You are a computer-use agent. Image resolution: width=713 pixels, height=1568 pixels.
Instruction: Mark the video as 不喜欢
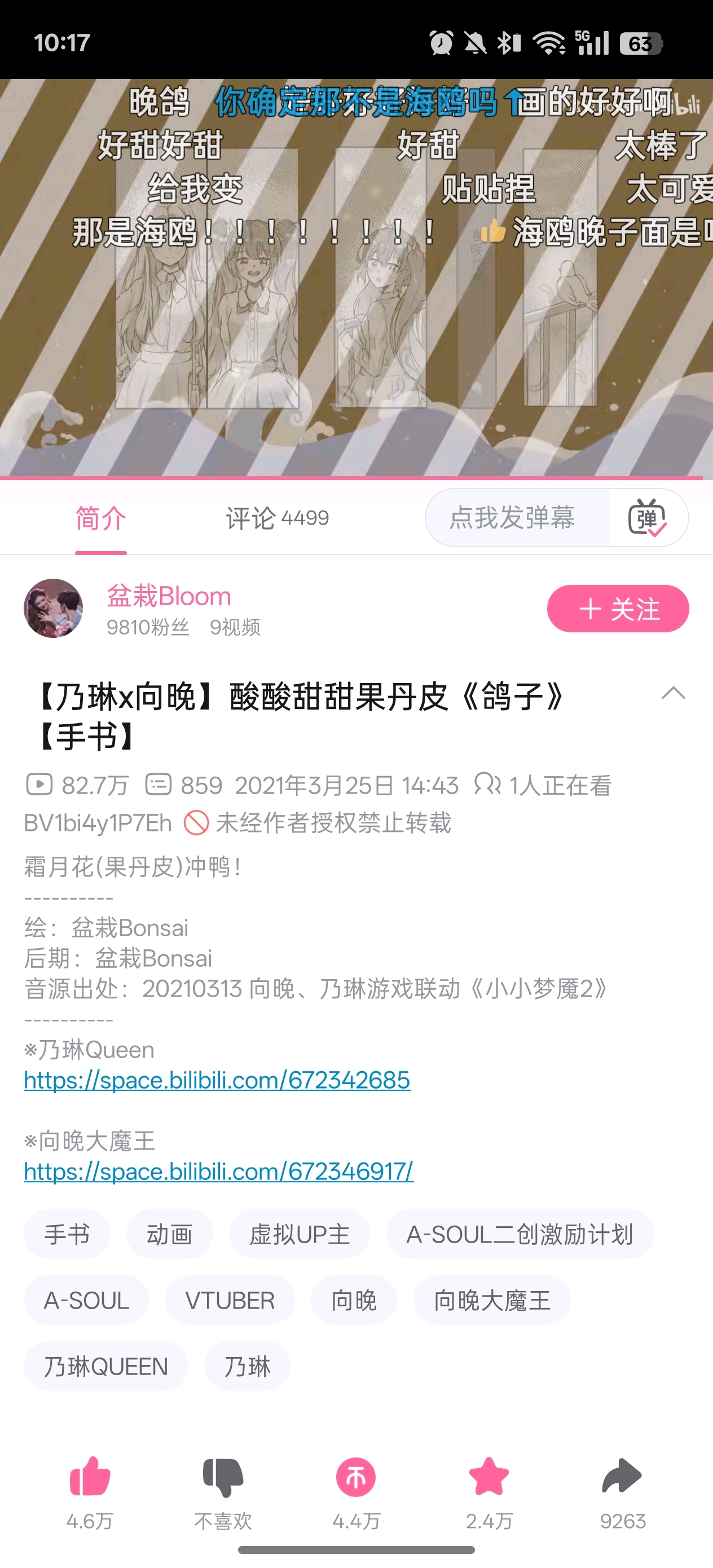click(223, 1477)
